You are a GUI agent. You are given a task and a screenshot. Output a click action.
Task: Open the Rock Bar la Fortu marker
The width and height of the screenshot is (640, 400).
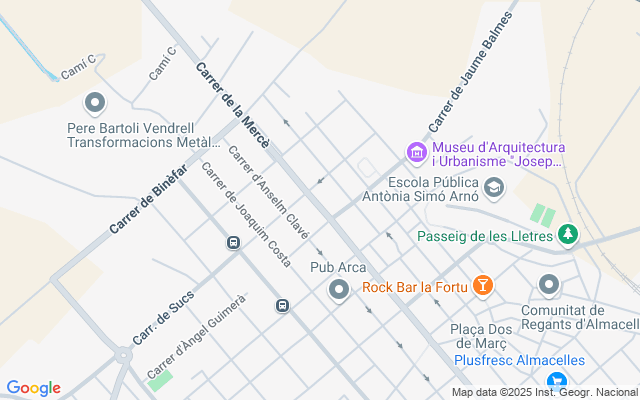pos(482,285)
